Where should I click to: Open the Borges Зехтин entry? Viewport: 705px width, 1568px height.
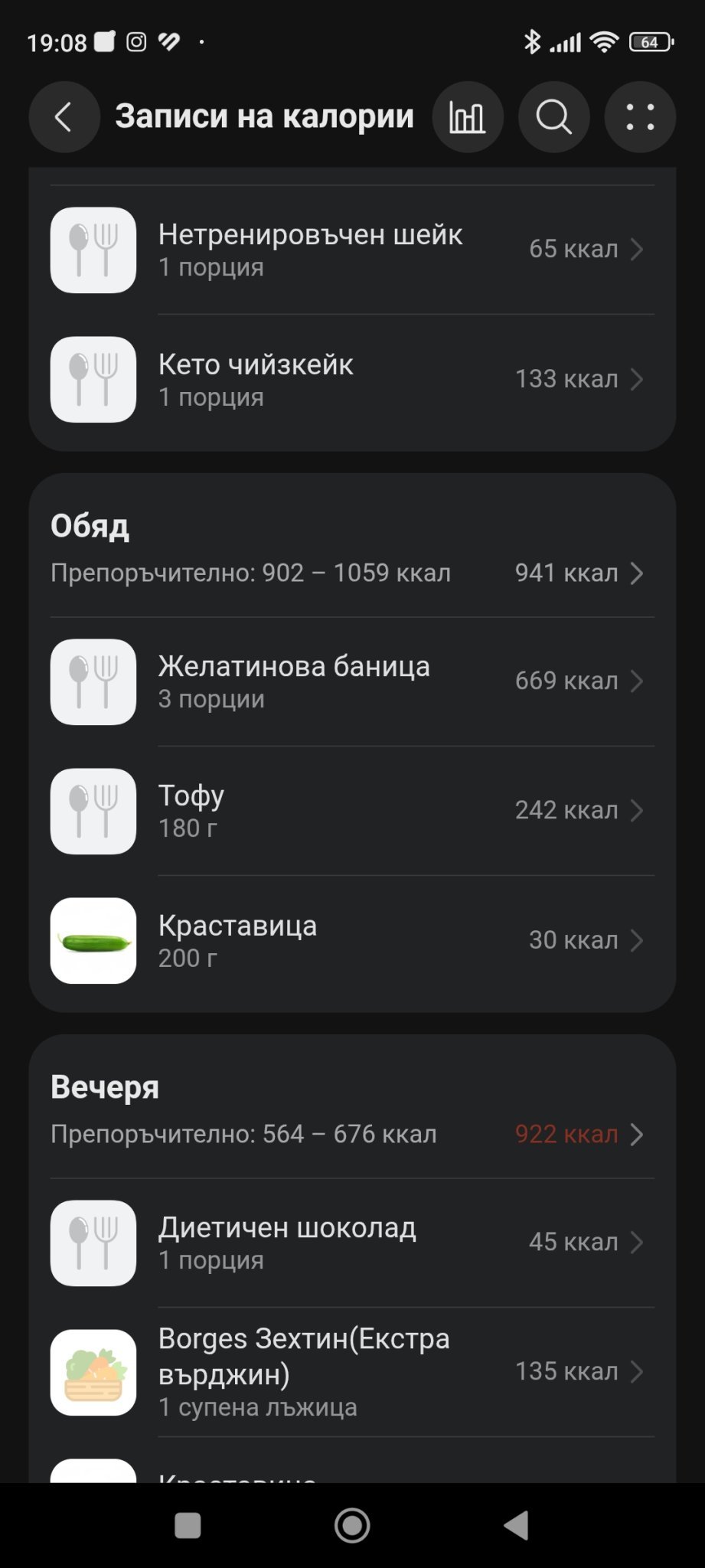point(352,1372)
